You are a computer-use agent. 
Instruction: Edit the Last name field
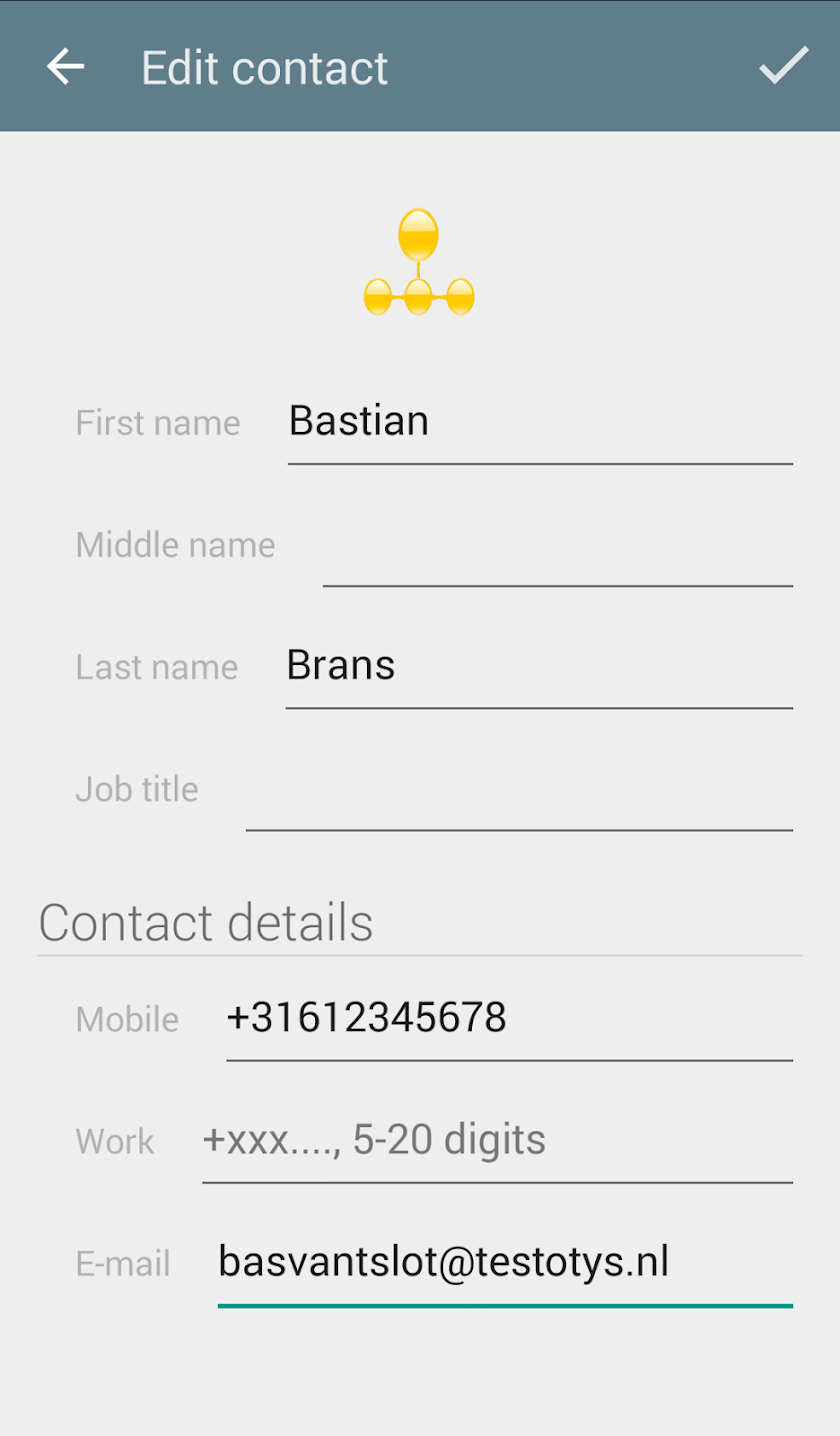(x=539, y=666)
